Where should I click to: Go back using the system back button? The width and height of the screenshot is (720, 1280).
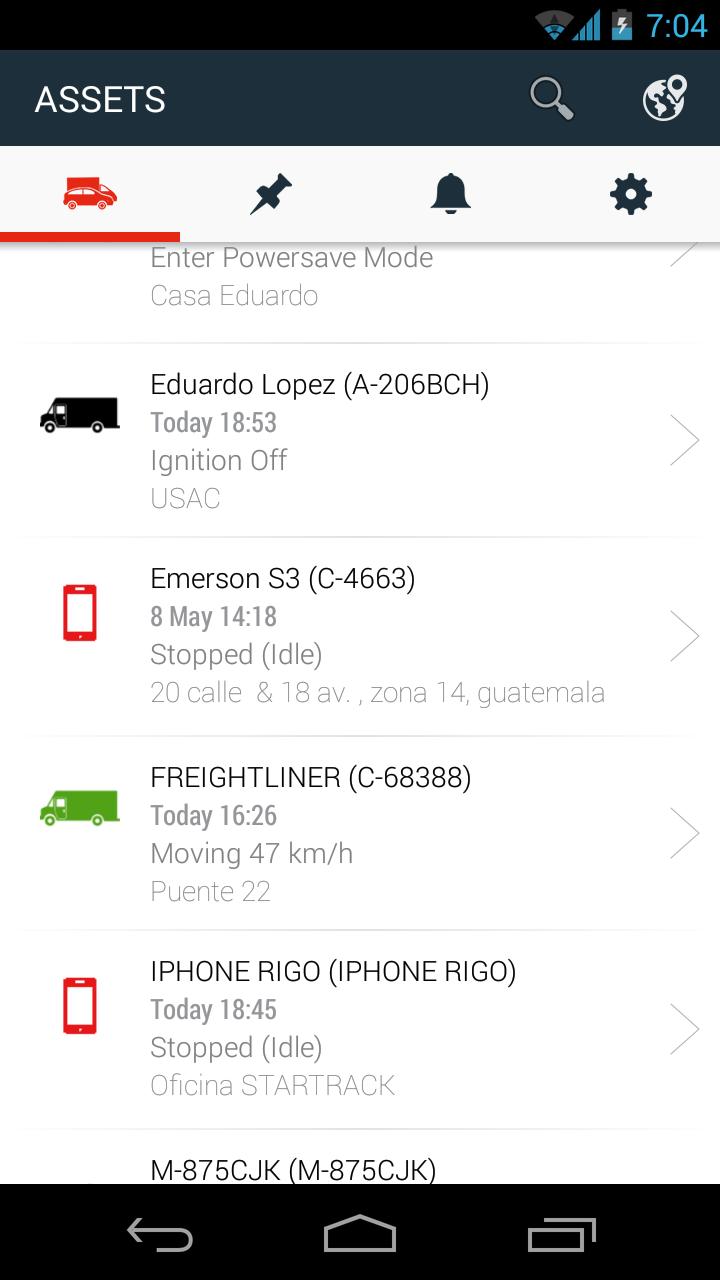point(160,1234)
